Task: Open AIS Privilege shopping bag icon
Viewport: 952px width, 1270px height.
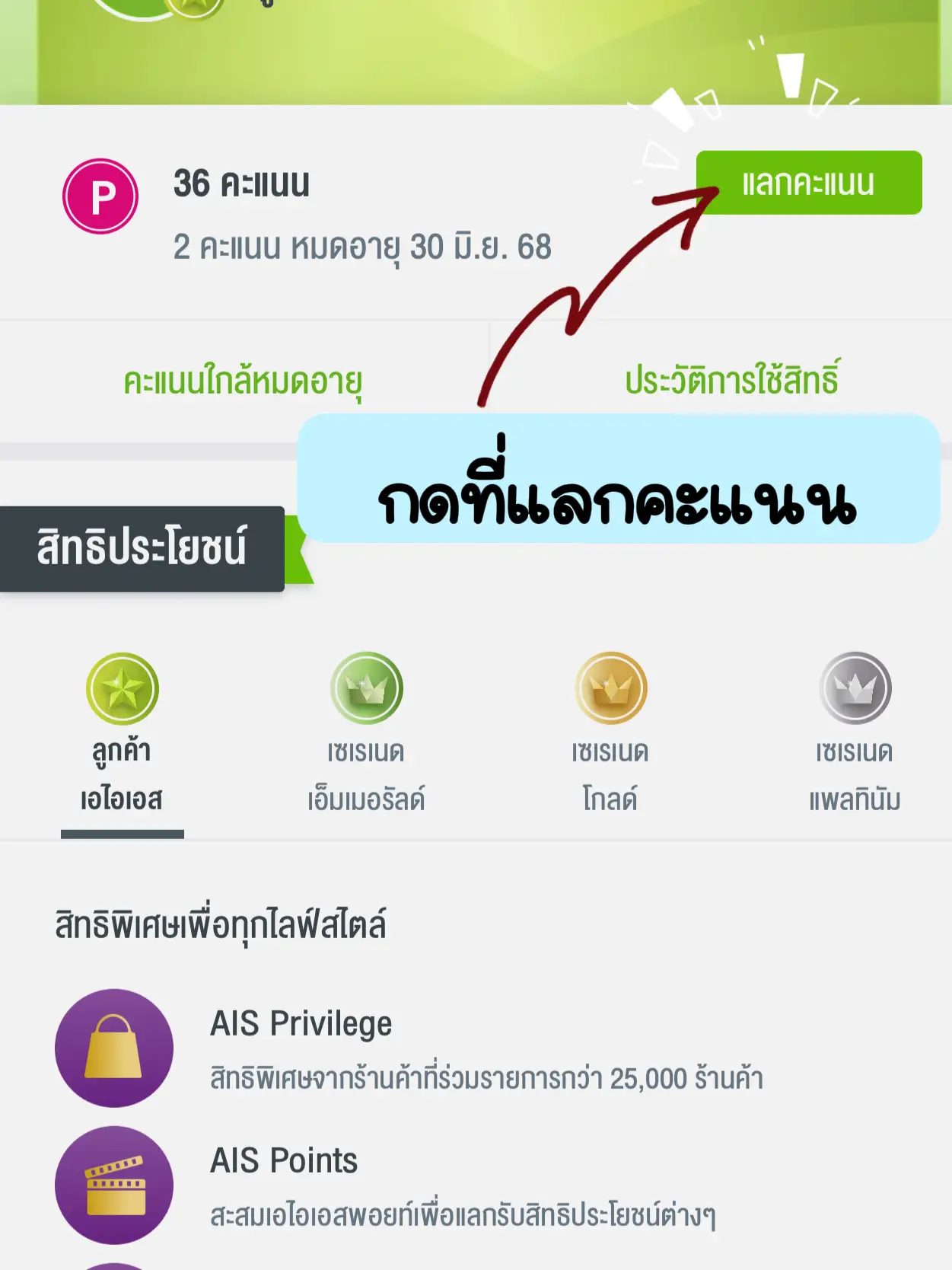Action: (113, 1048)
